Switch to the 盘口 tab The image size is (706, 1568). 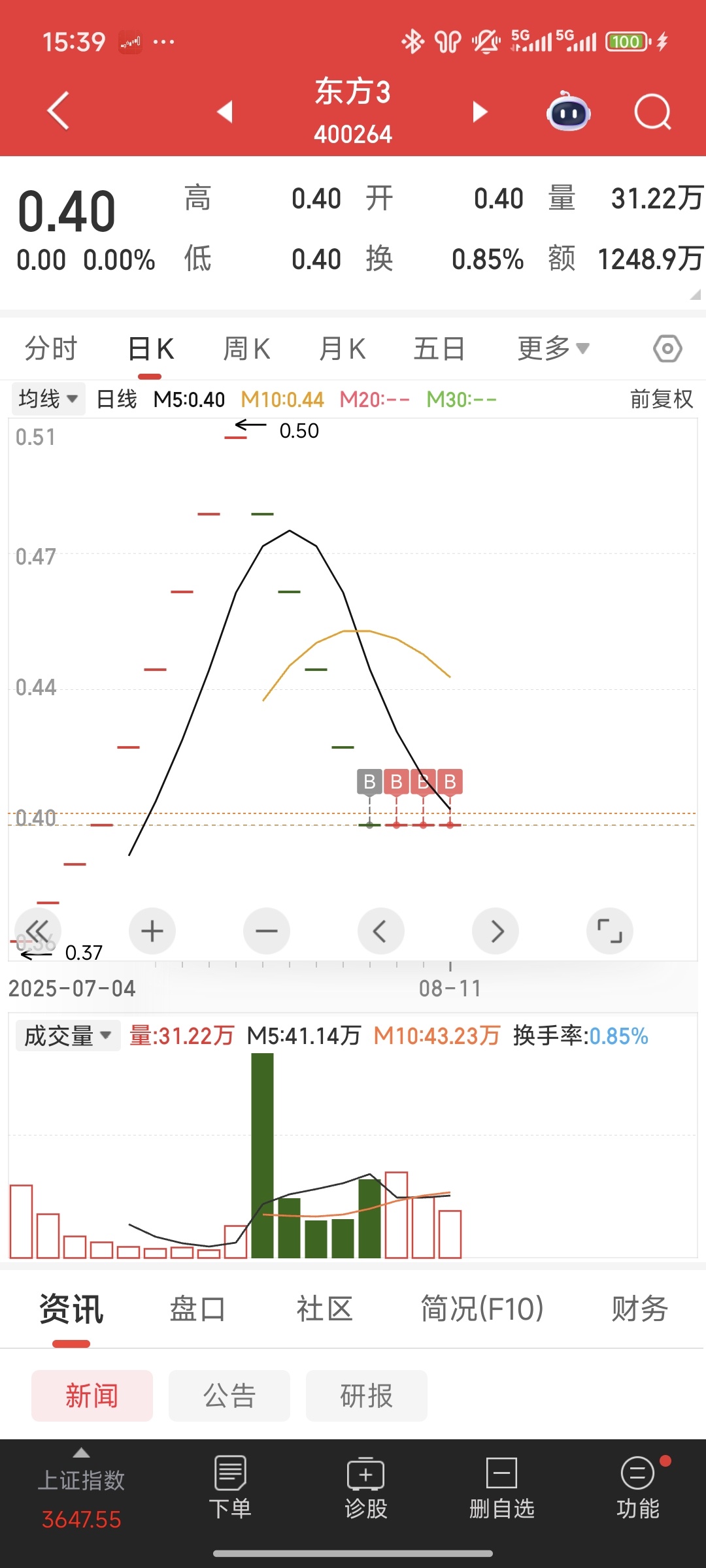197,1309
